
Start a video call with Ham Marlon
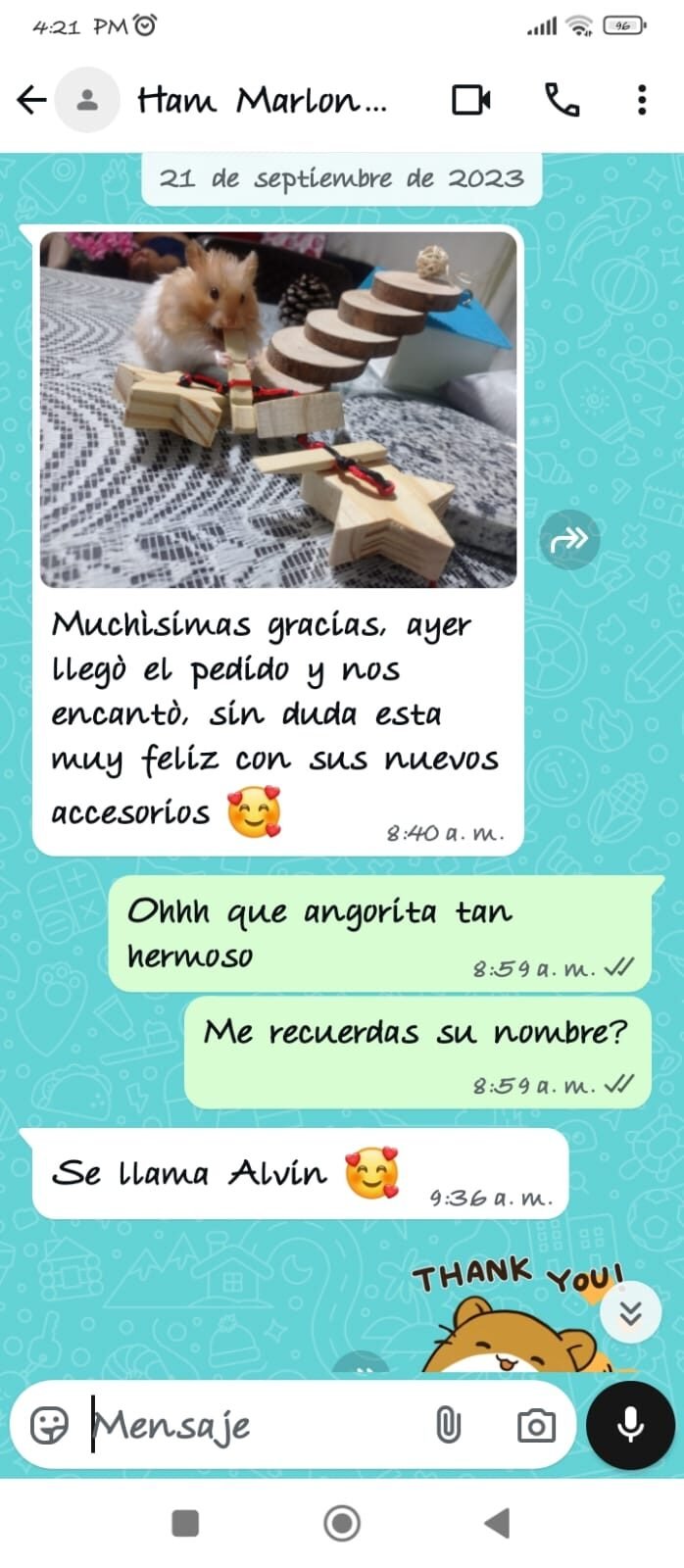tap(471, 100)
